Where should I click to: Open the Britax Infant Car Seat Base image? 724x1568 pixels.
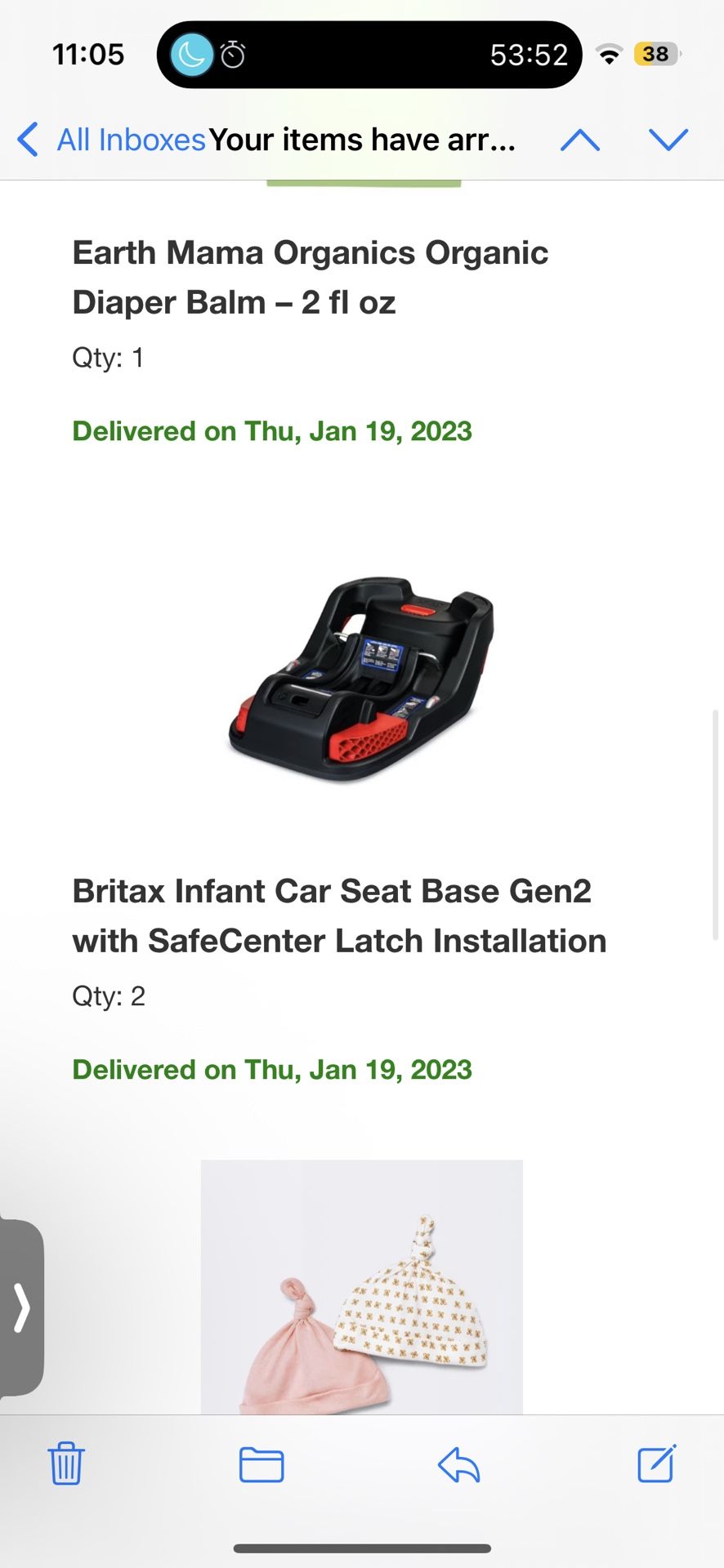[361, 679]
